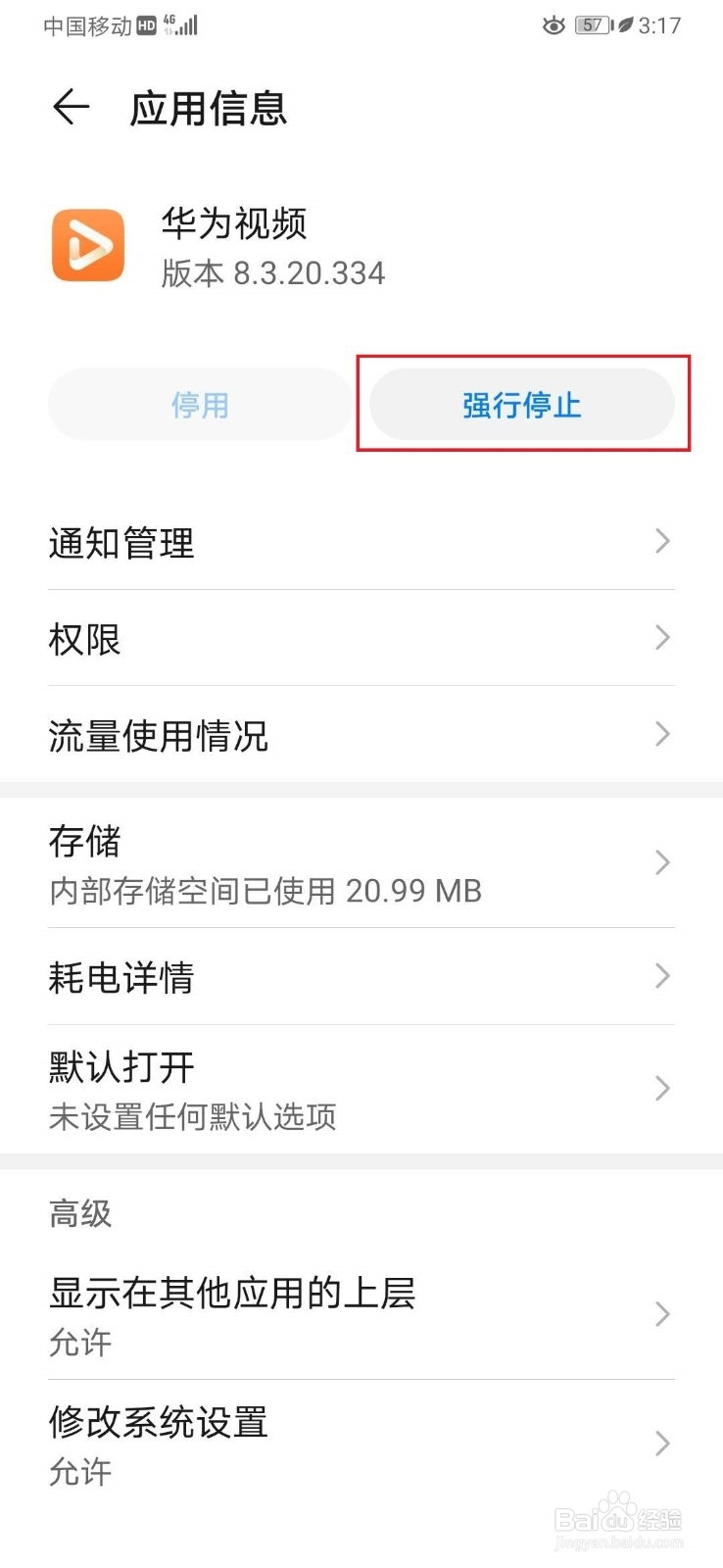View 流量使用情况 data usage
The width and height of the screenshot is (723, 1568).
point(361,735)
